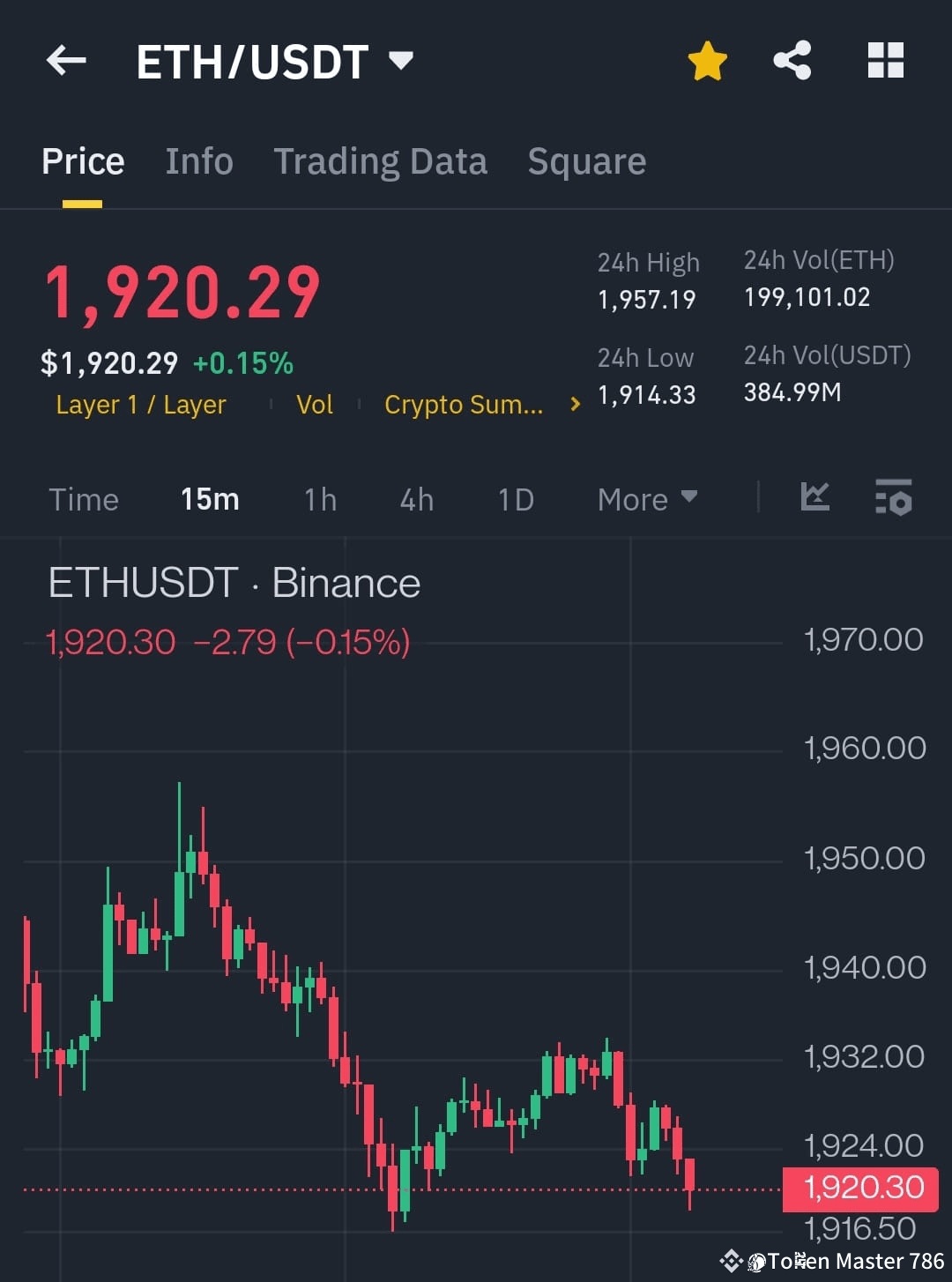
Task: Select the Info tab
Action: (198, 160)
